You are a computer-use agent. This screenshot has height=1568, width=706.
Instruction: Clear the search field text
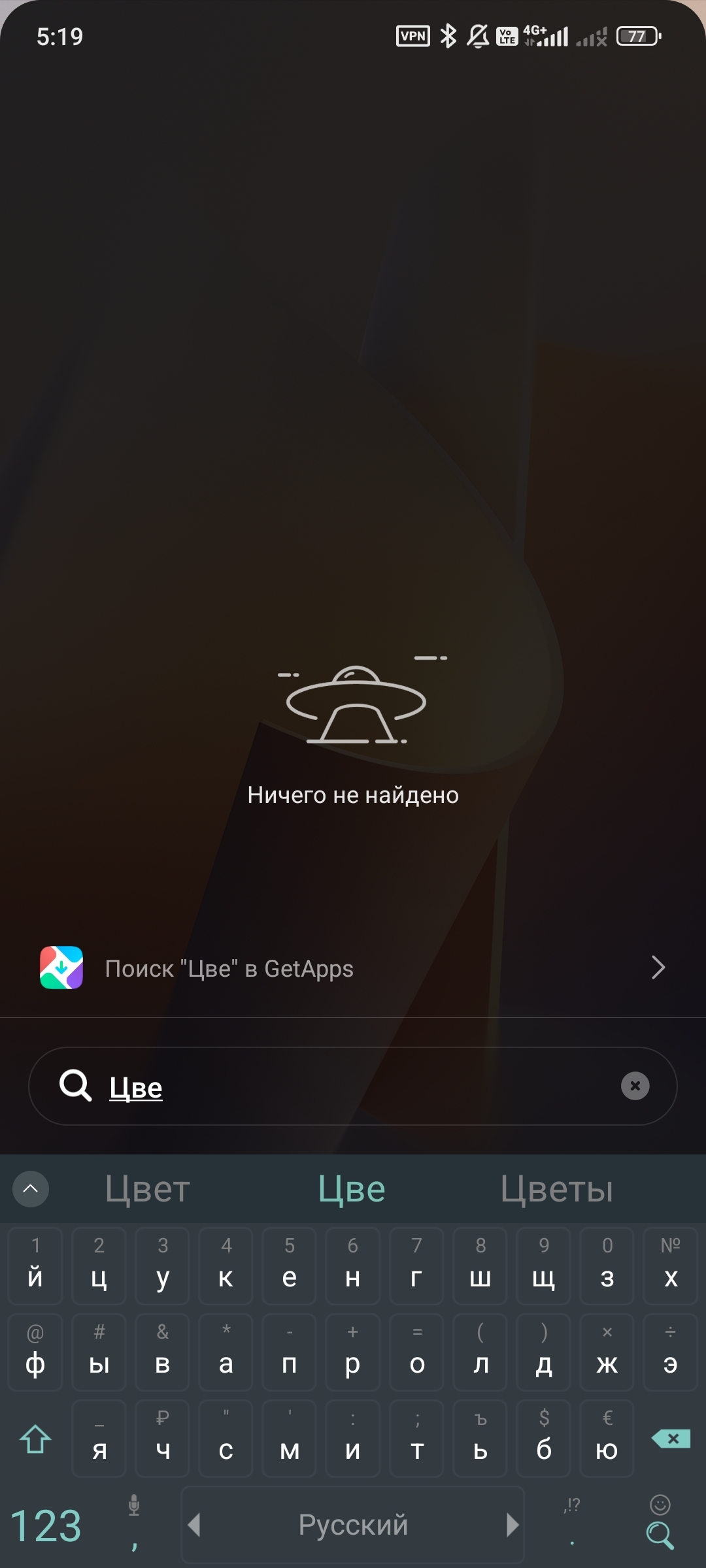click(x=635, y=1086)
